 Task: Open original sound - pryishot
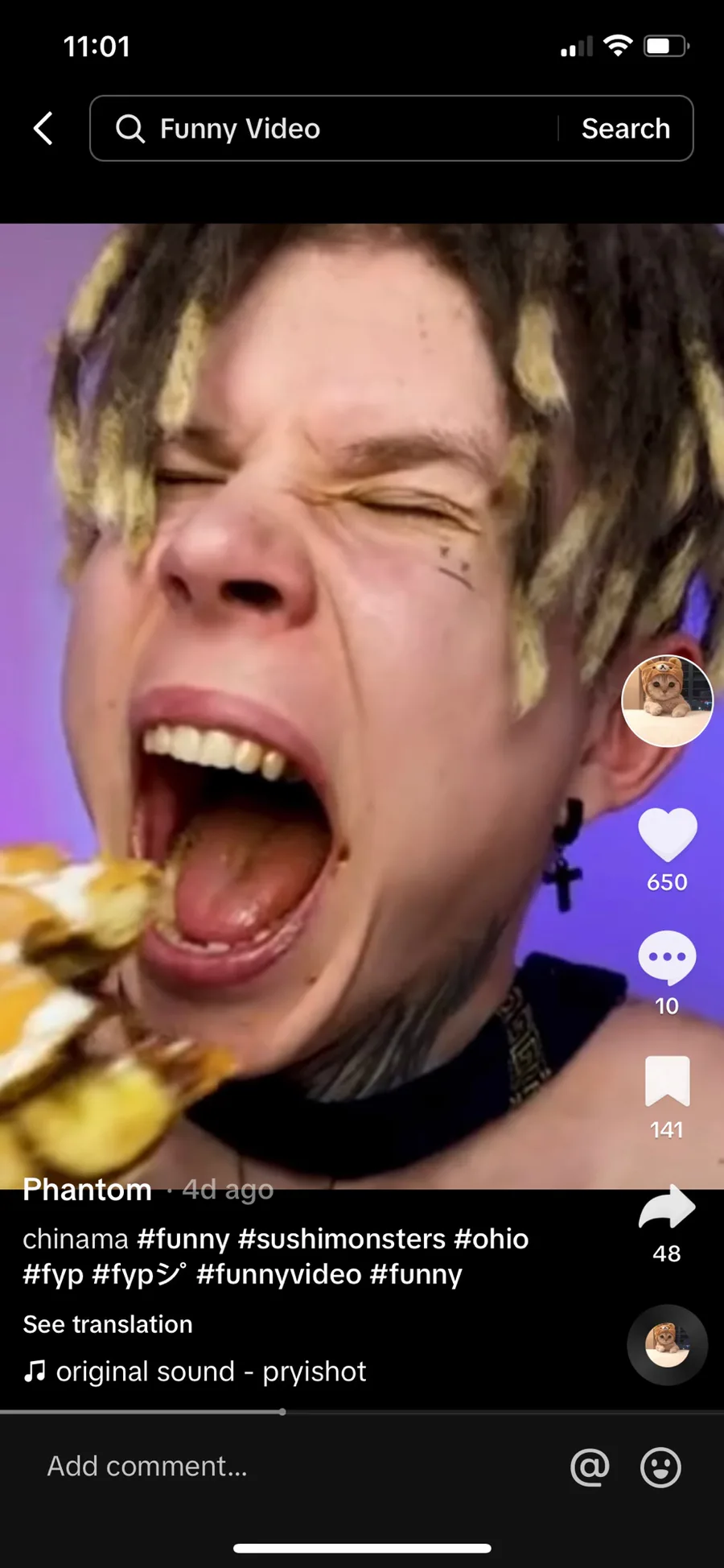[210, 1371]
